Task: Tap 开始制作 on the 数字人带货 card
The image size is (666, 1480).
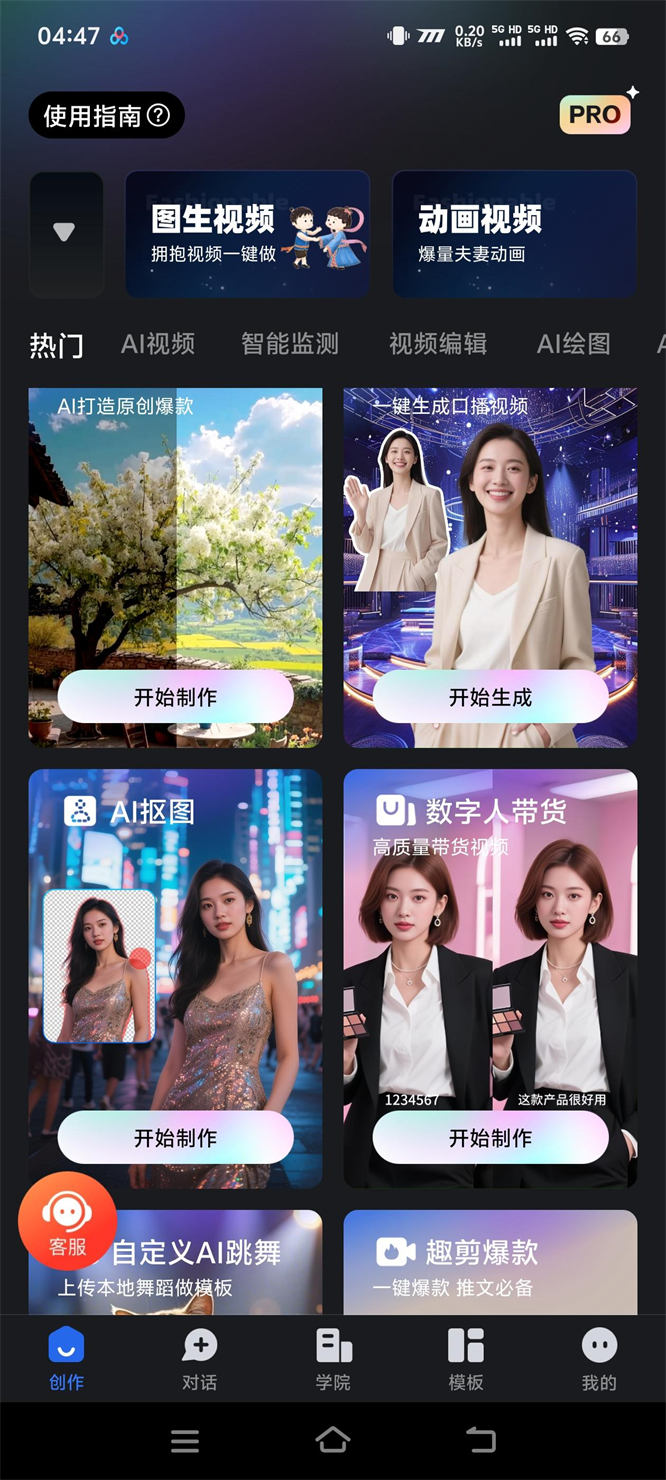Action: [490, 1138]
